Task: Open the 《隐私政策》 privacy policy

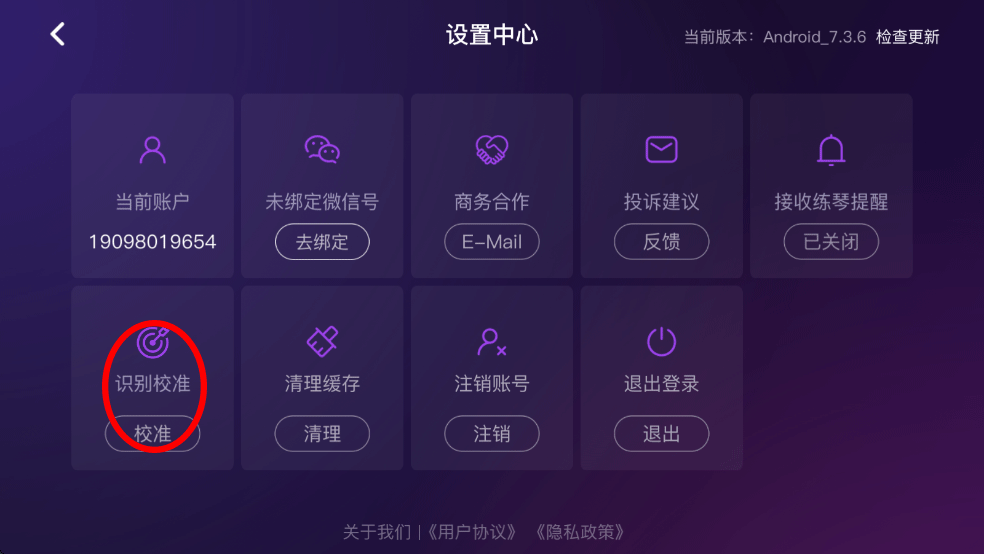Action: pyautogui.click(x=582, y=532)
